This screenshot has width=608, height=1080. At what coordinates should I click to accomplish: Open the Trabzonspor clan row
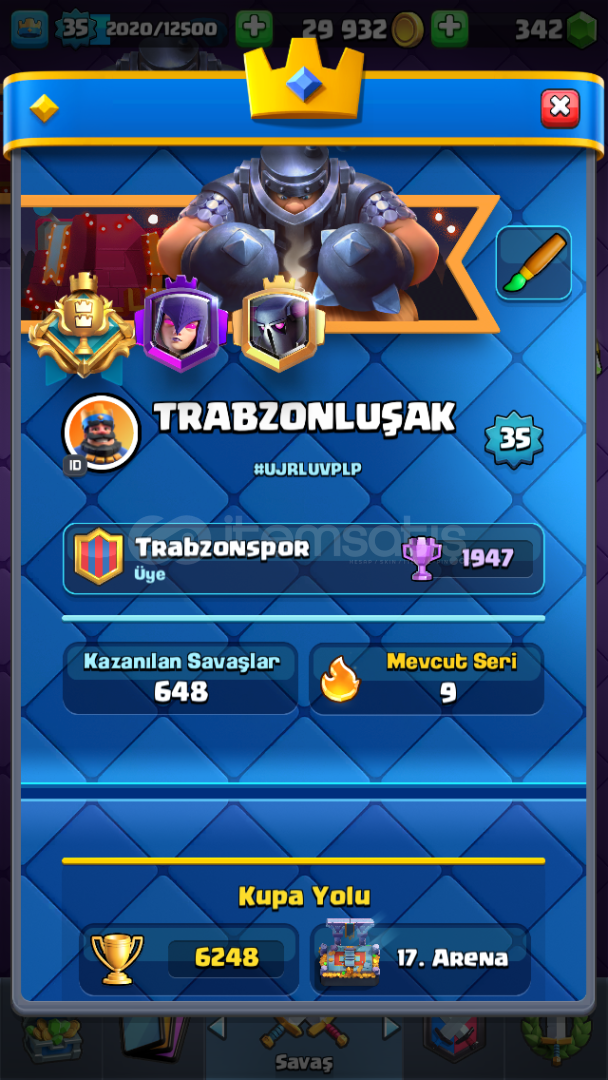(x=304, y=559)
